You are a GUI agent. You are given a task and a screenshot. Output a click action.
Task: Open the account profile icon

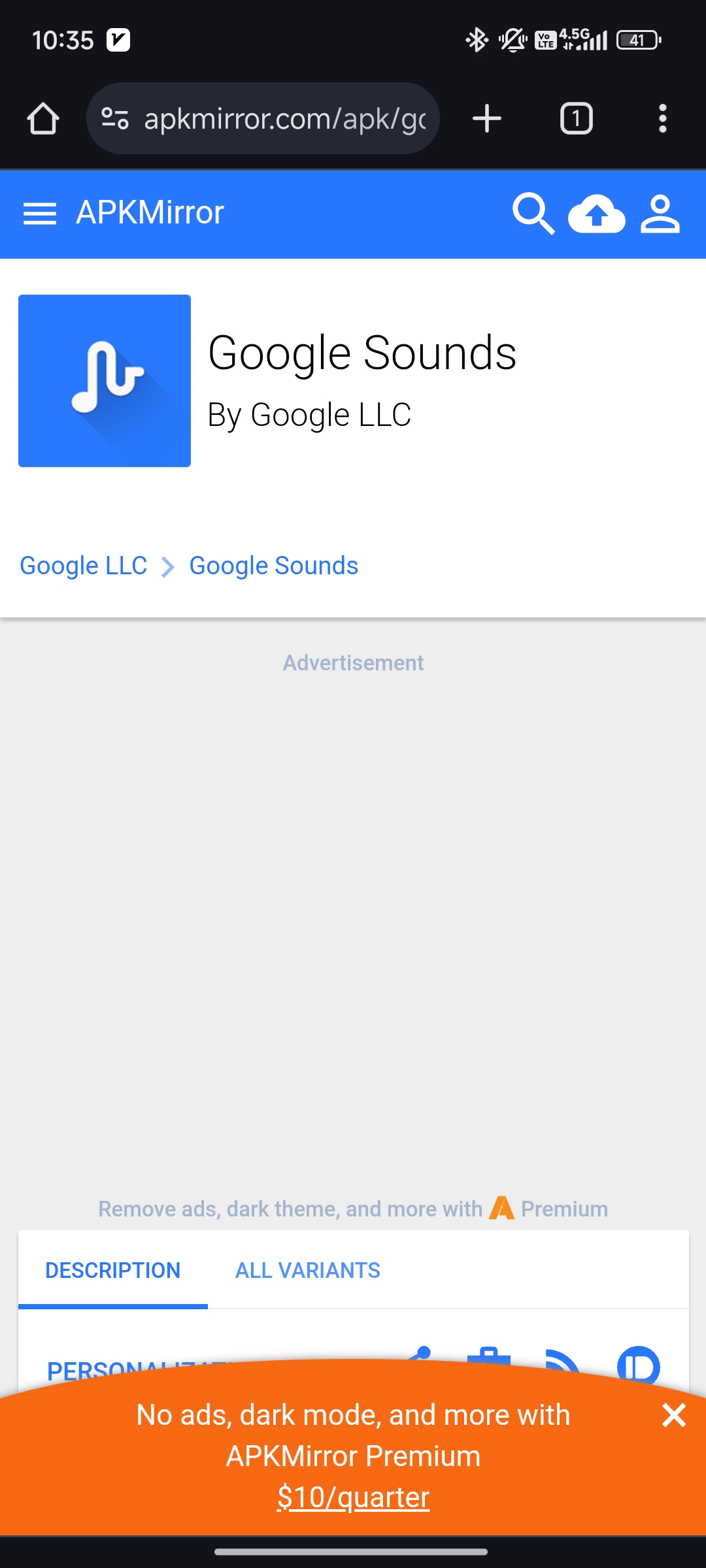[660, 214]
